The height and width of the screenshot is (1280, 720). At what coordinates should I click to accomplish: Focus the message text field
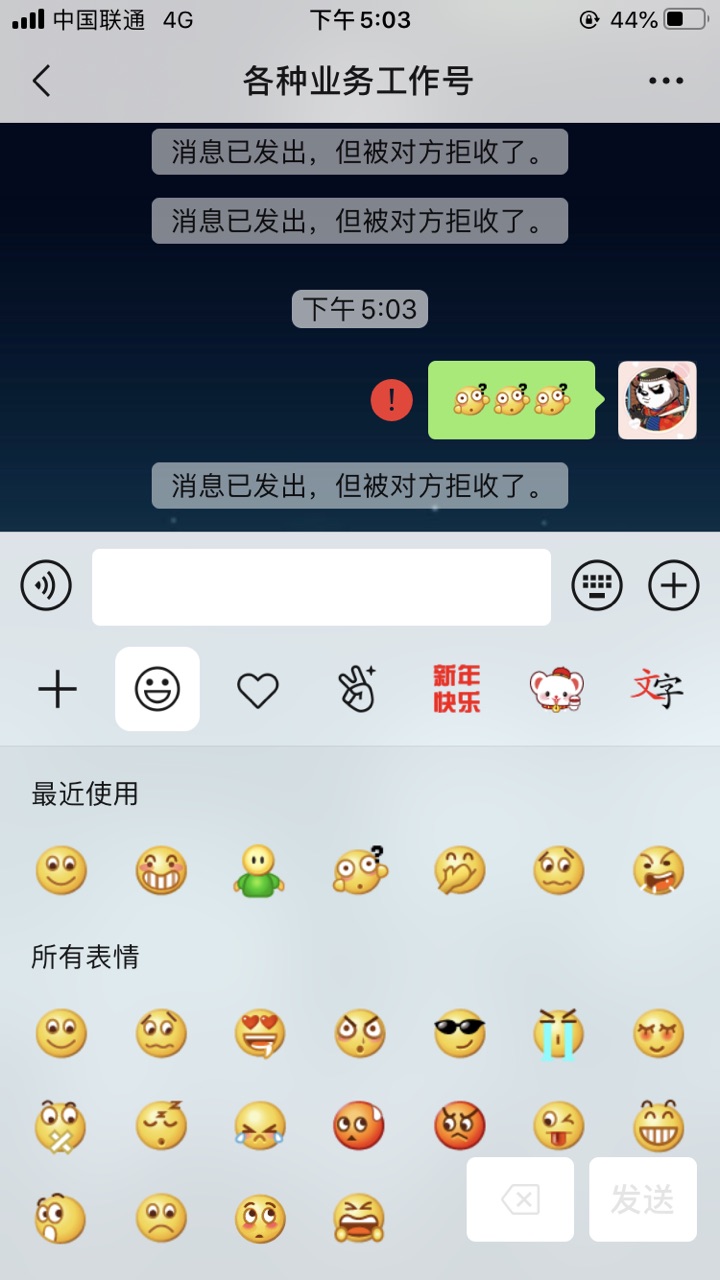point(321,587)
